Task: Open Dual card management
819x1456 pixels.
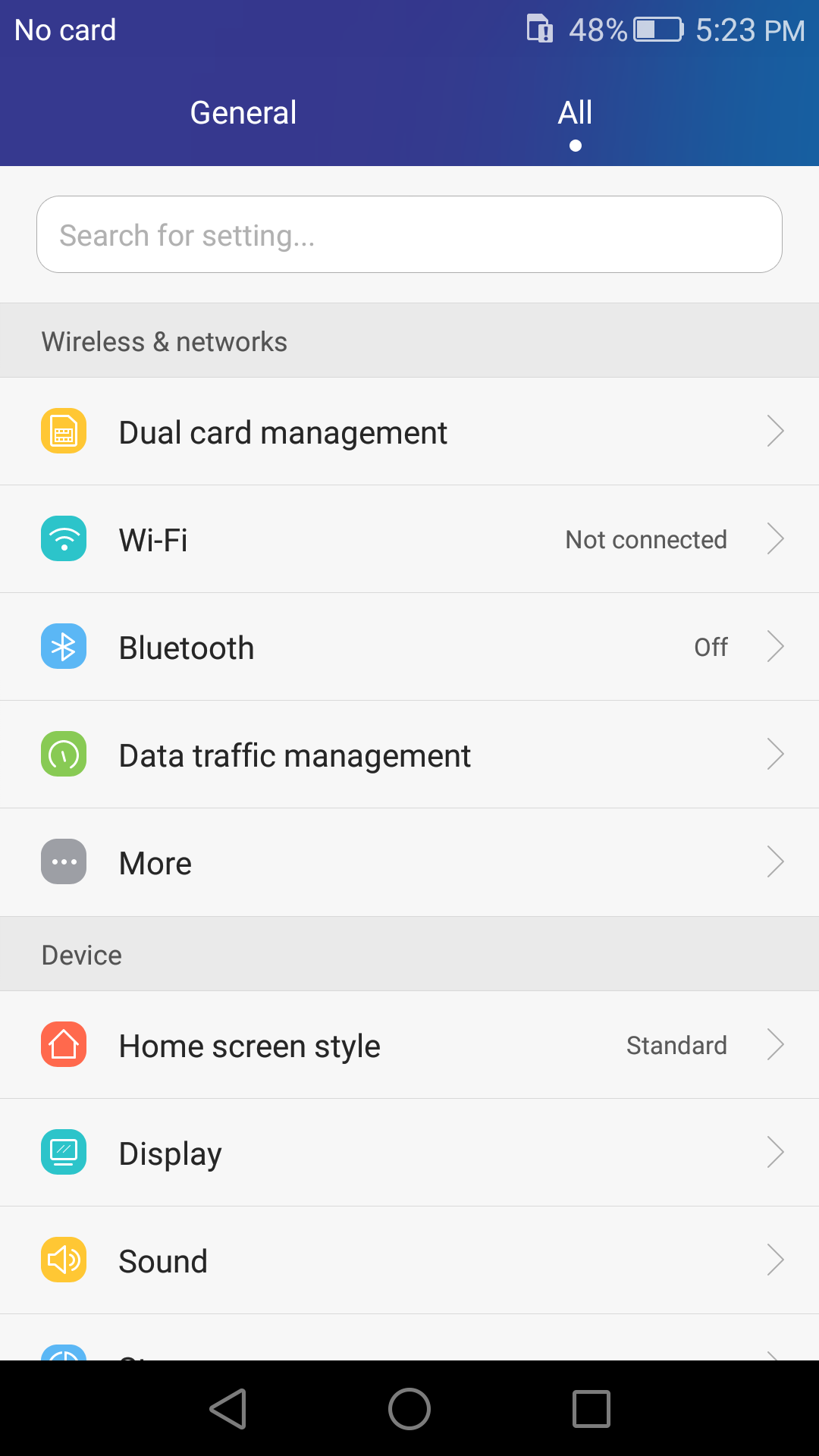Action: pos(409,432)
